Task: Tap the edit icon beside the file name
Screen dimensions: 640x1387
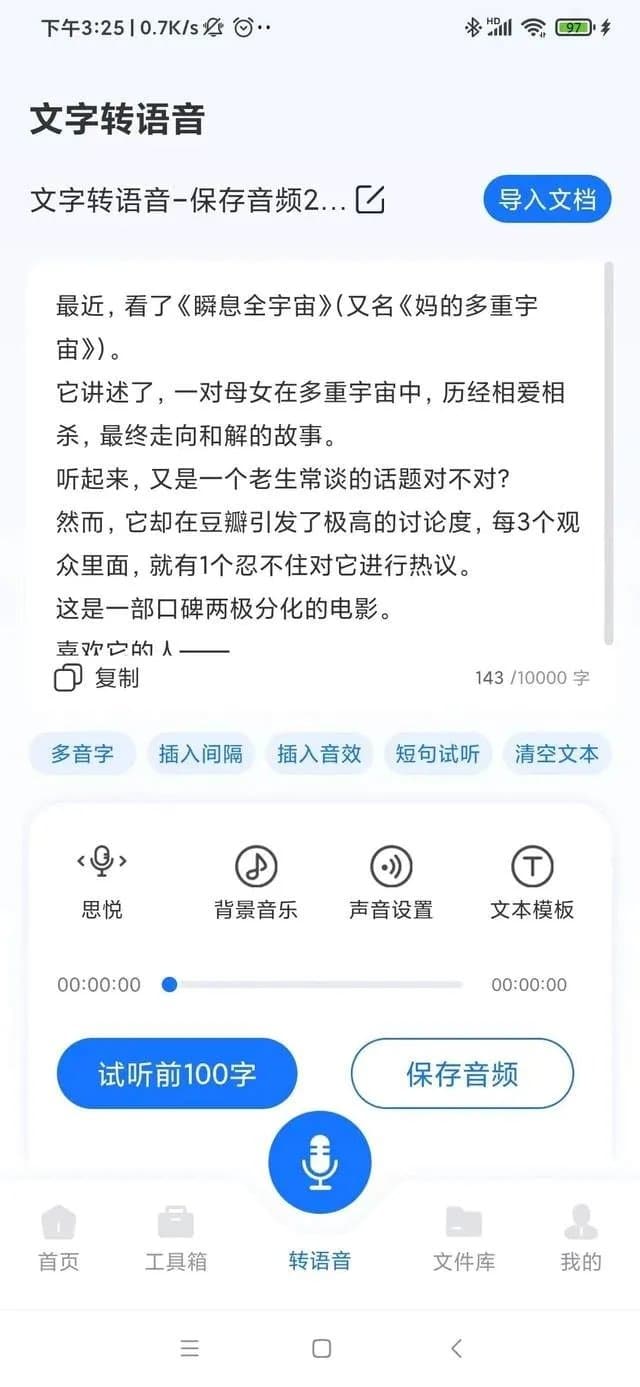Action: pos(370,200)
